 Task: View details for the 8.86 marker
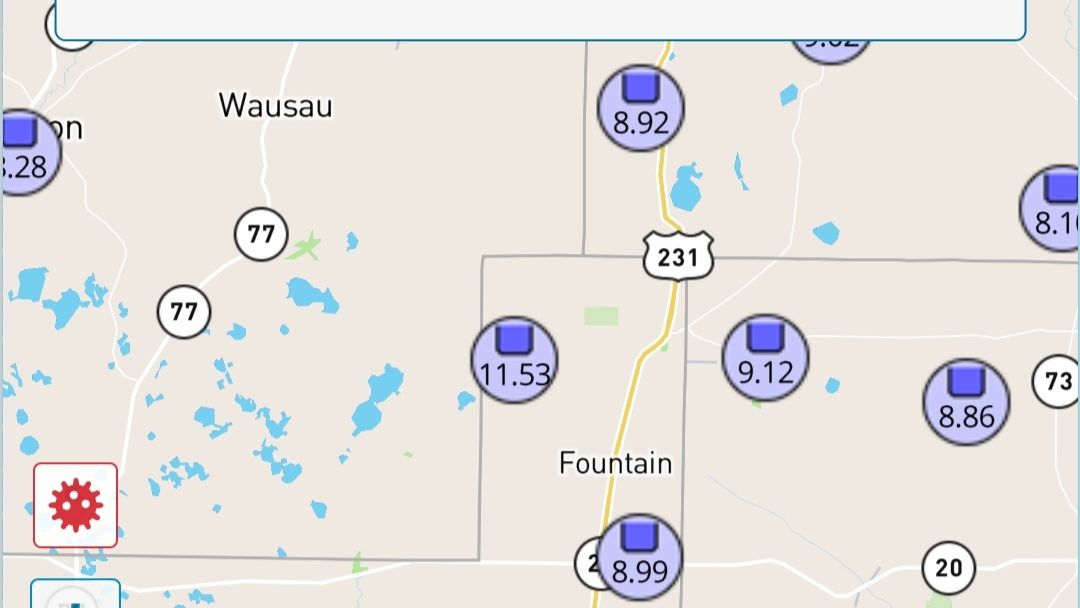(x=966, y=402)
